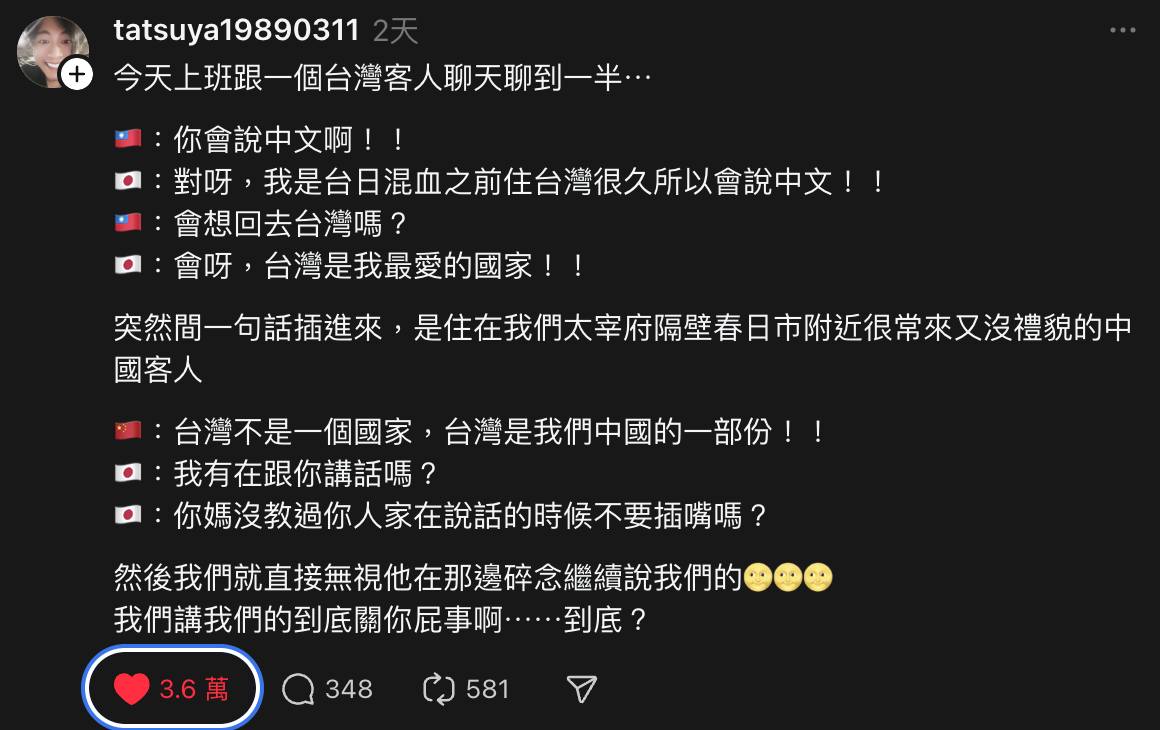1160x730 pixels.
Task: Share this post via the paper plane icon
Action: click(581, 689)
